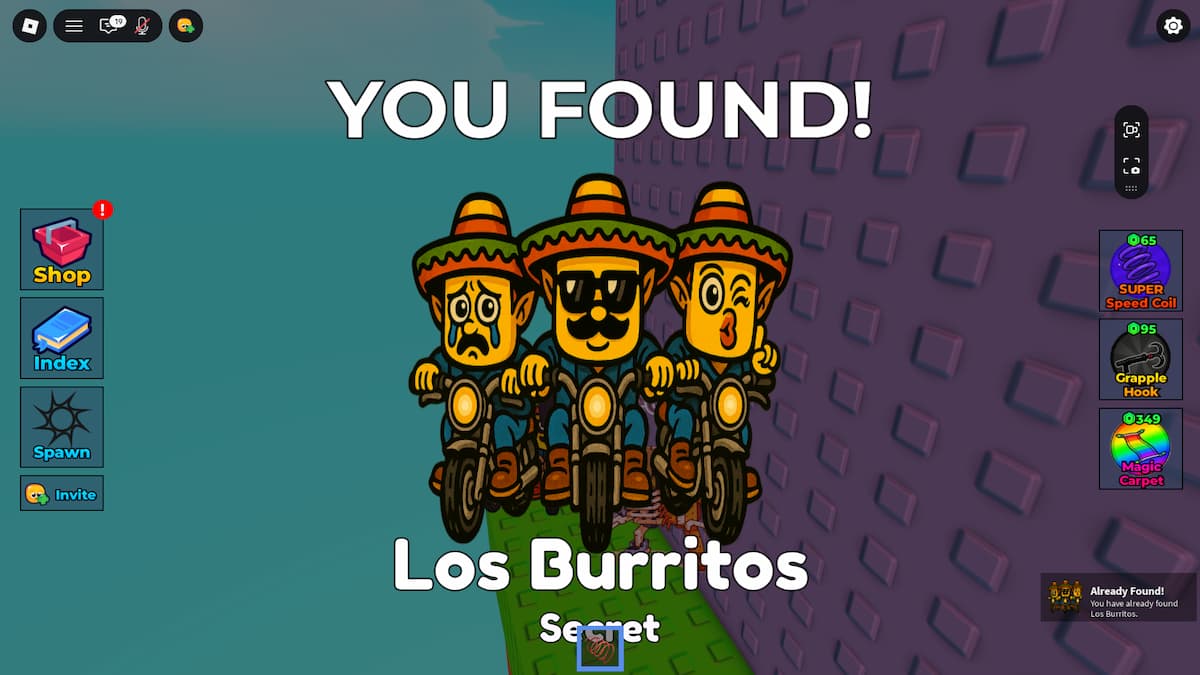
Task: Open the chat messages icon
Action: coord(110,26)
